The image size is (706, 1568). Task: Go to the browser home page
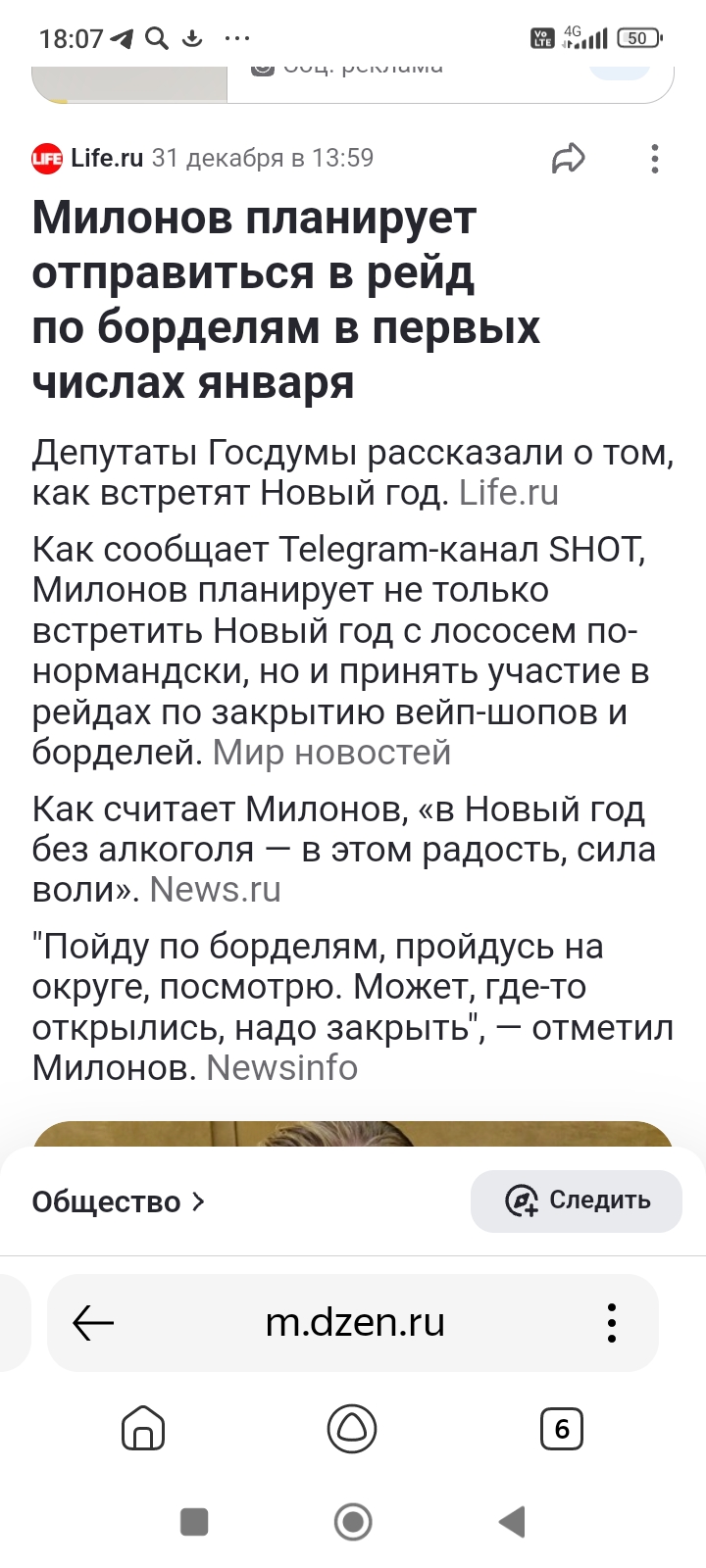pos(143,1428)
